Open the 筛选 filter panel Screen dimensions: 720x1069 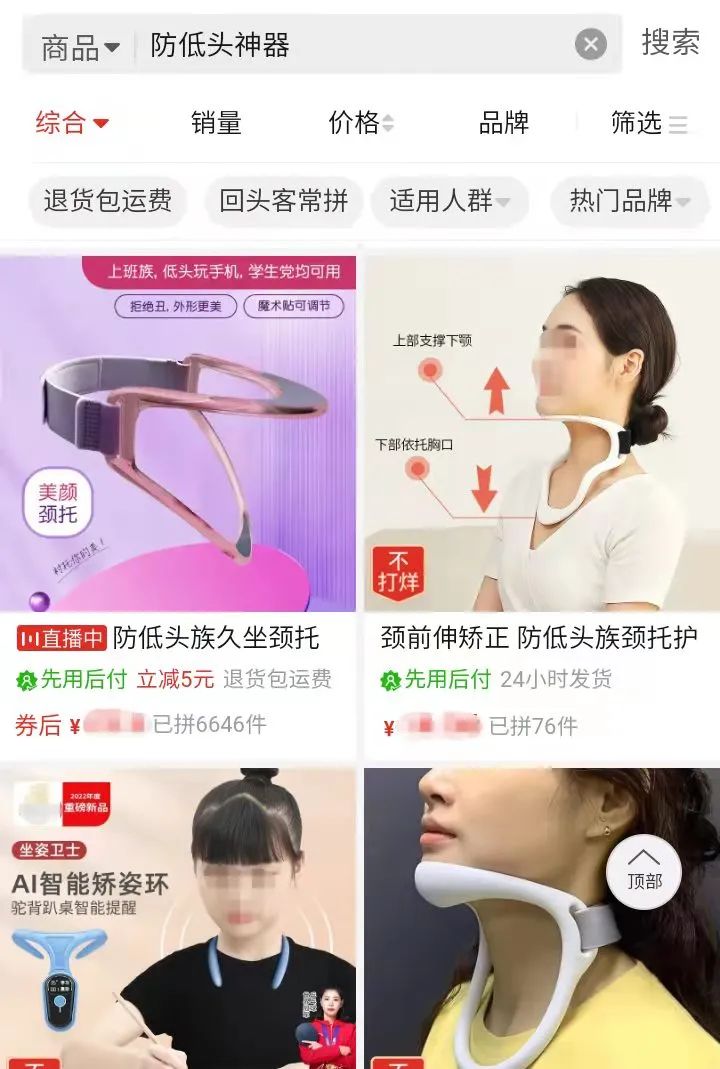(x=648, y=123)
